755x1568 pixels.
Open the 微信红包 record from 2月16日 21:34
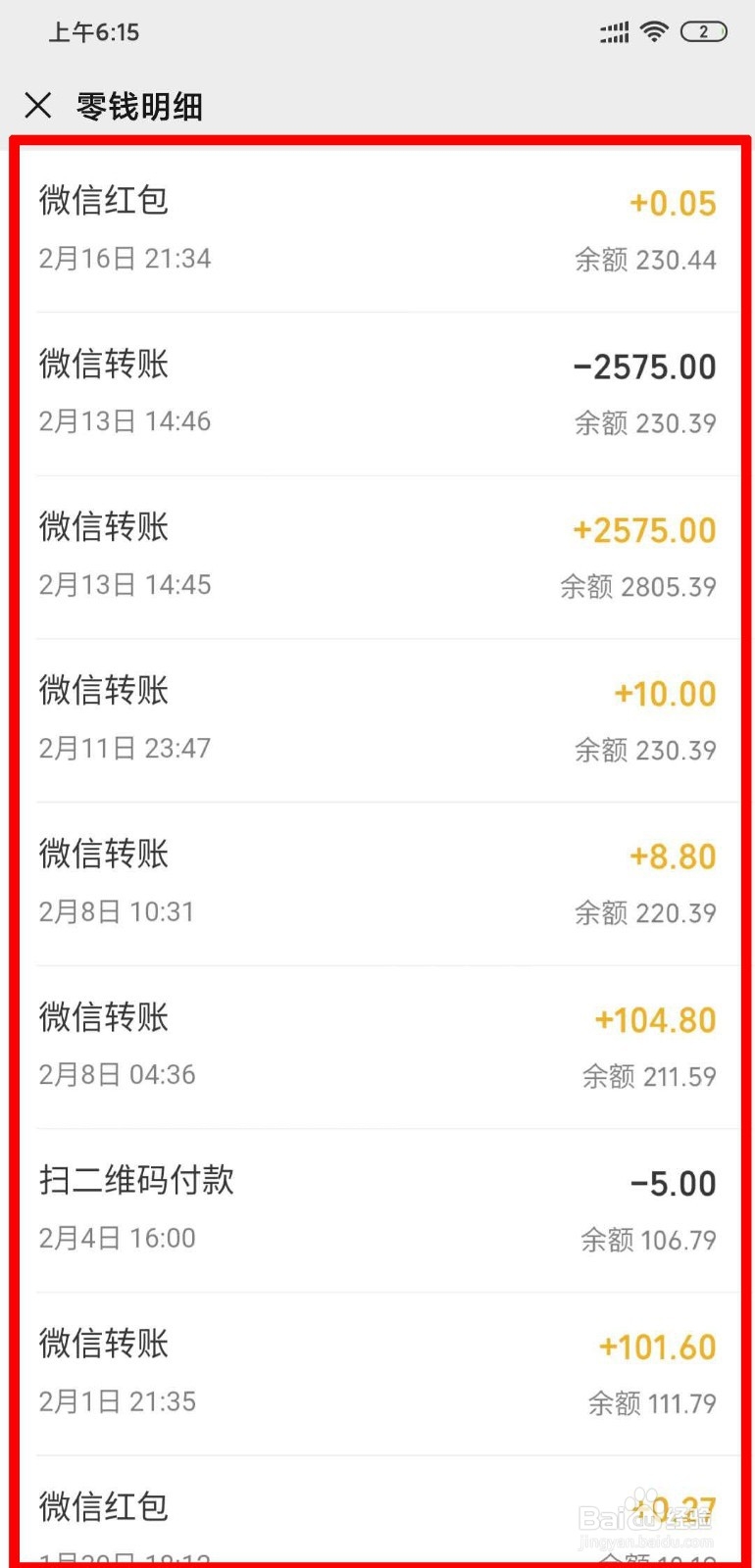point(377,229)
